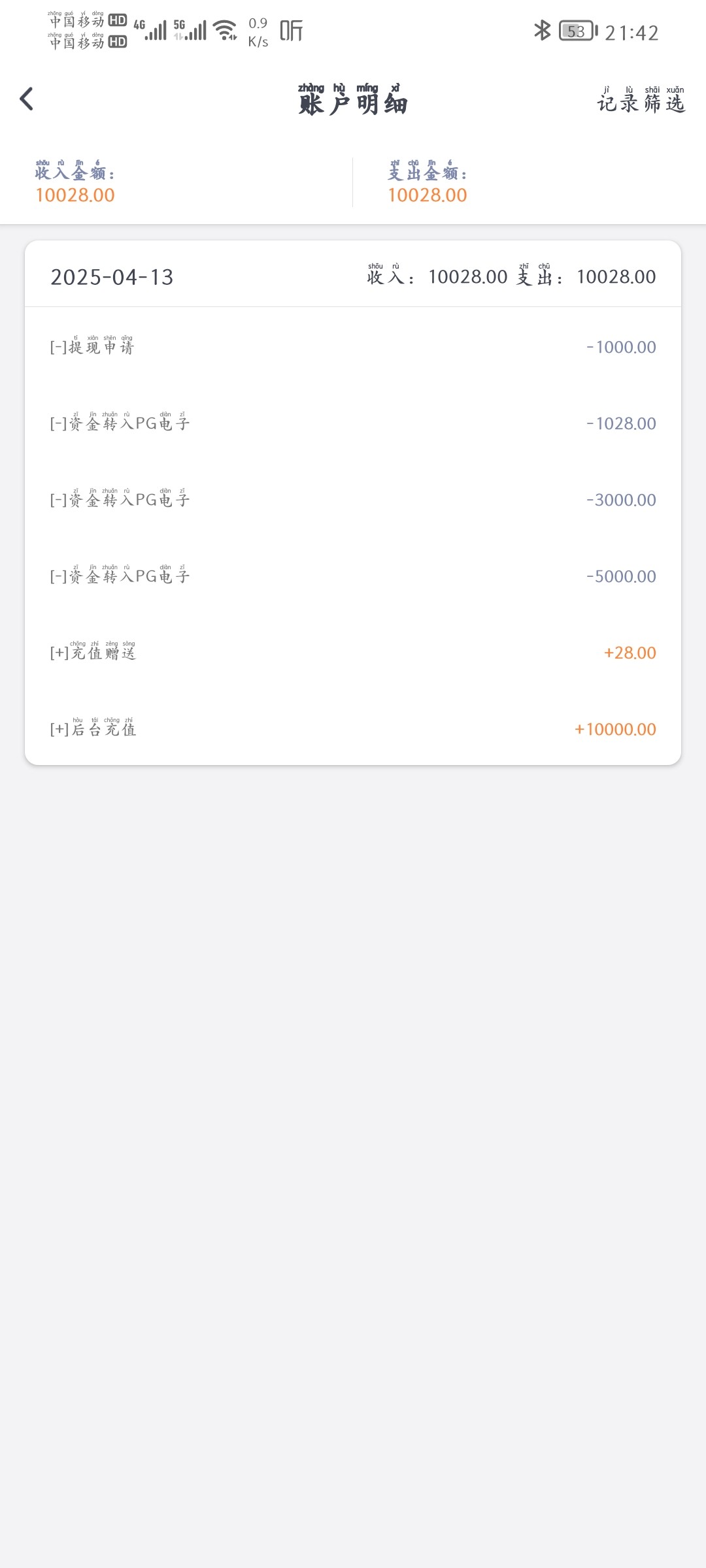The width and height of the screenshot is (706, 1568).
Task: Go back from account details
Action: click(27, 99)
